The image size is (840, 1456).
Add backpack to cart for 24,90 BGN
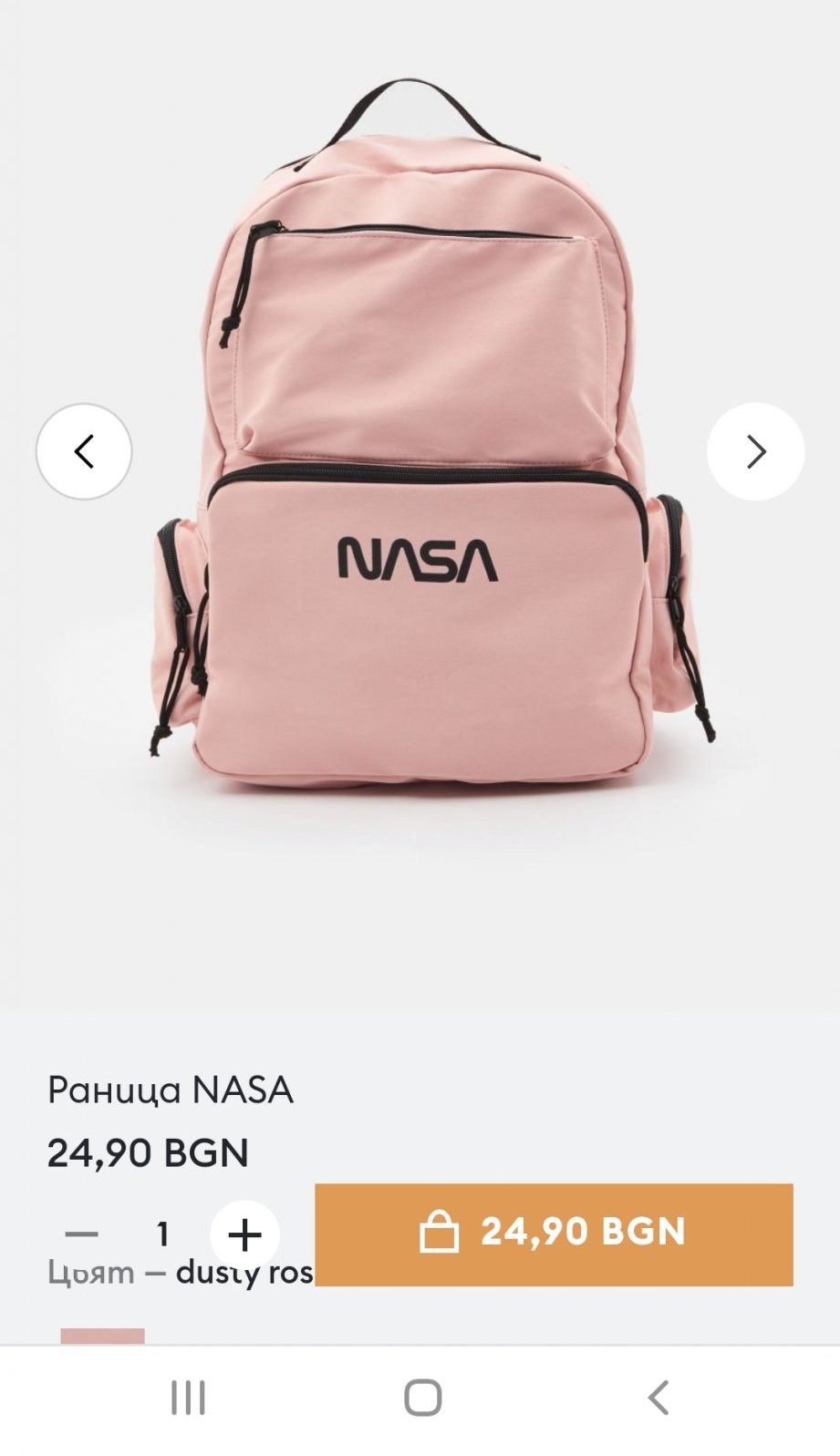click(x=554, y=1234)
